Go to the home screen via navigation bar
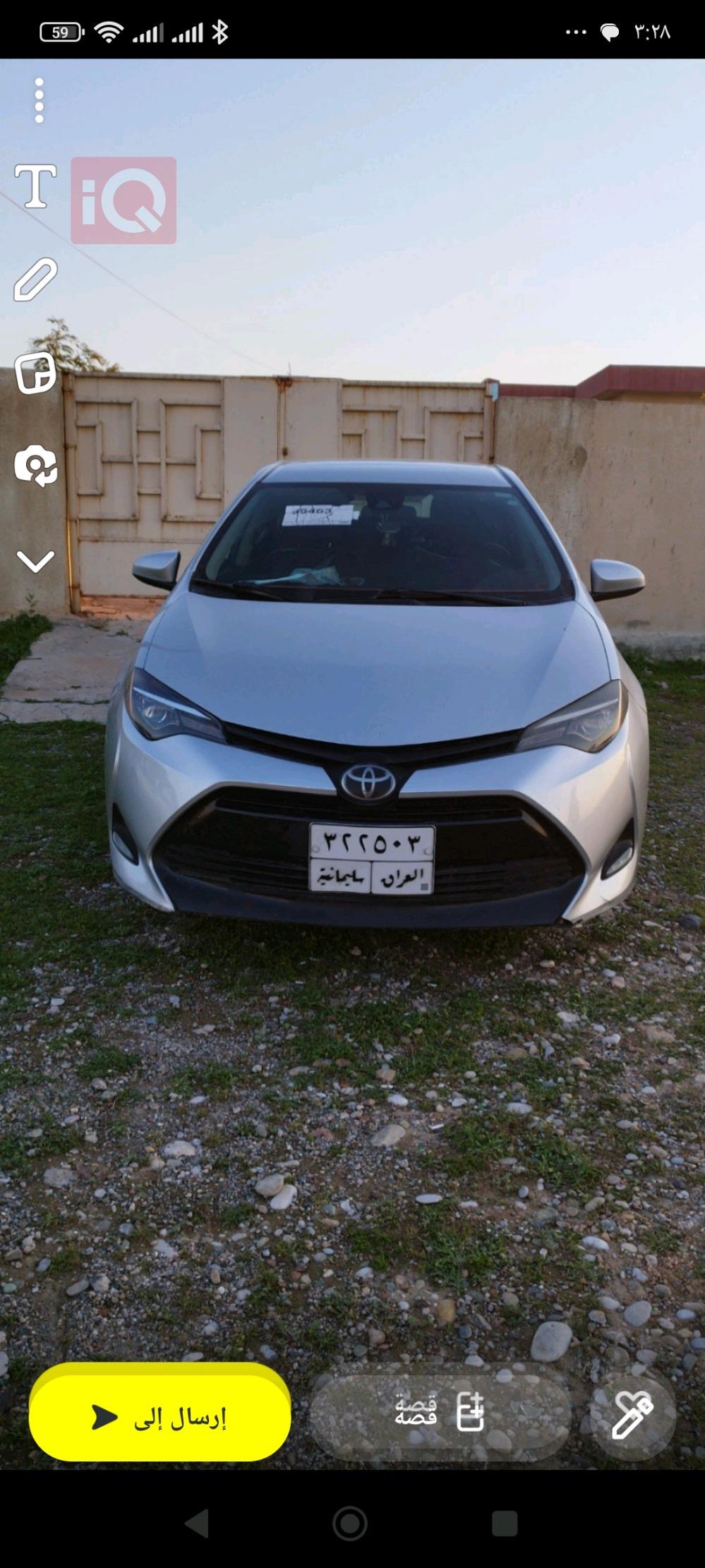Image resolution: width=705 pixels, height=1568 pixels. (350, 1523)
